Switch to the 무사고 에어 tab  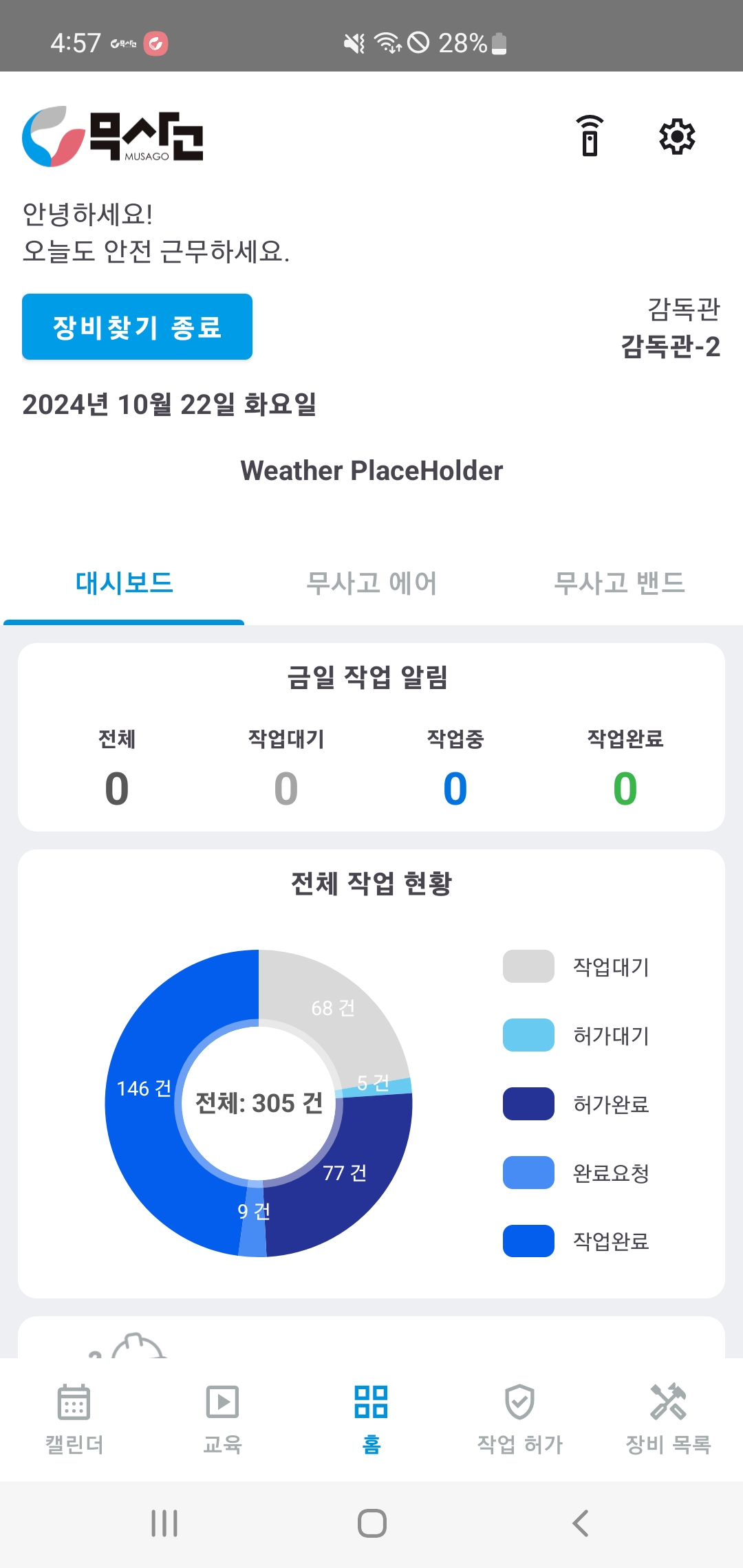(x=371, y=583)
